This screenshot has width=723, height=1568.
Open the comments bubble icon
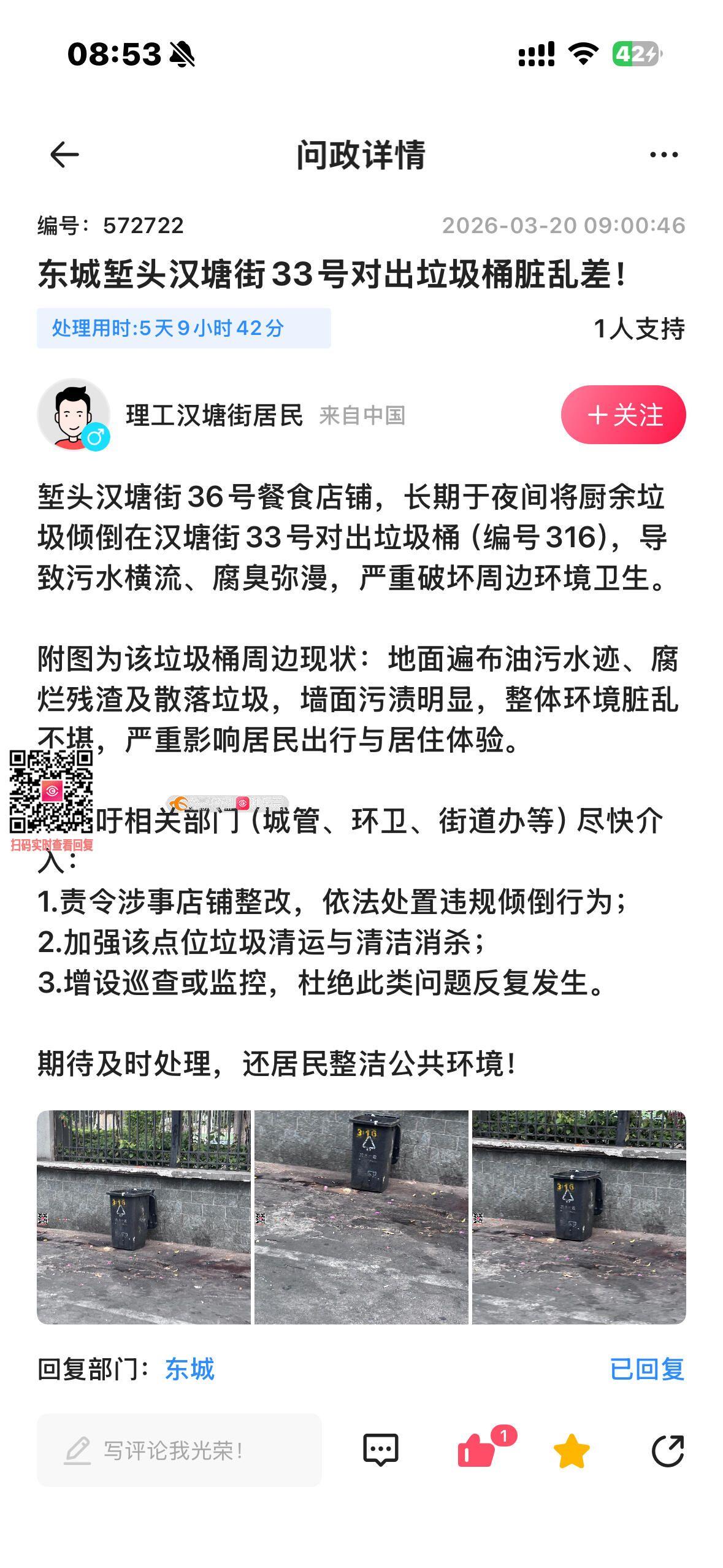[x=381, y=1451]
